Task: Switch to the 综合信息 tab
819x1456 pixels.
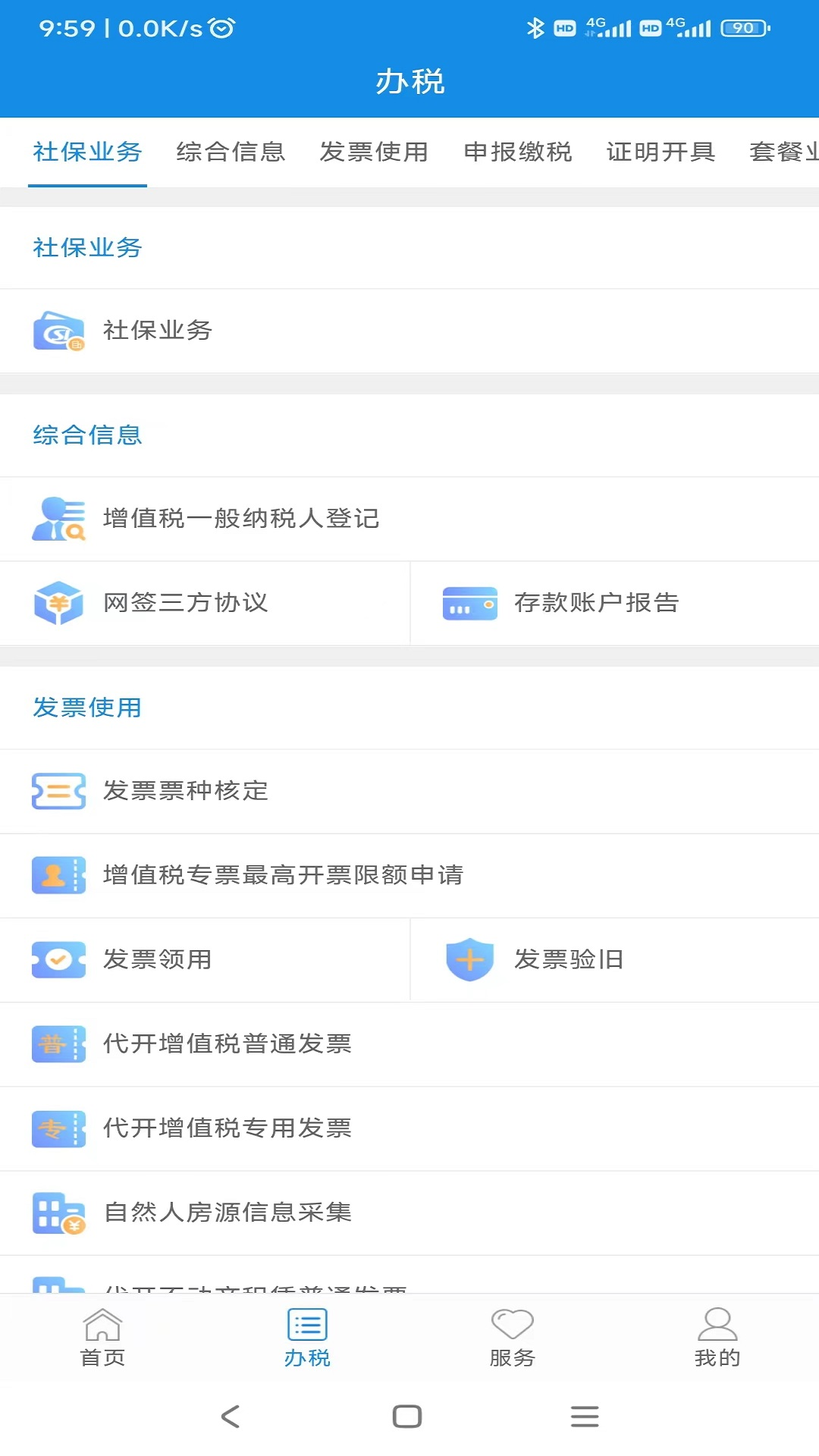Action: click(x=231, y=152)
